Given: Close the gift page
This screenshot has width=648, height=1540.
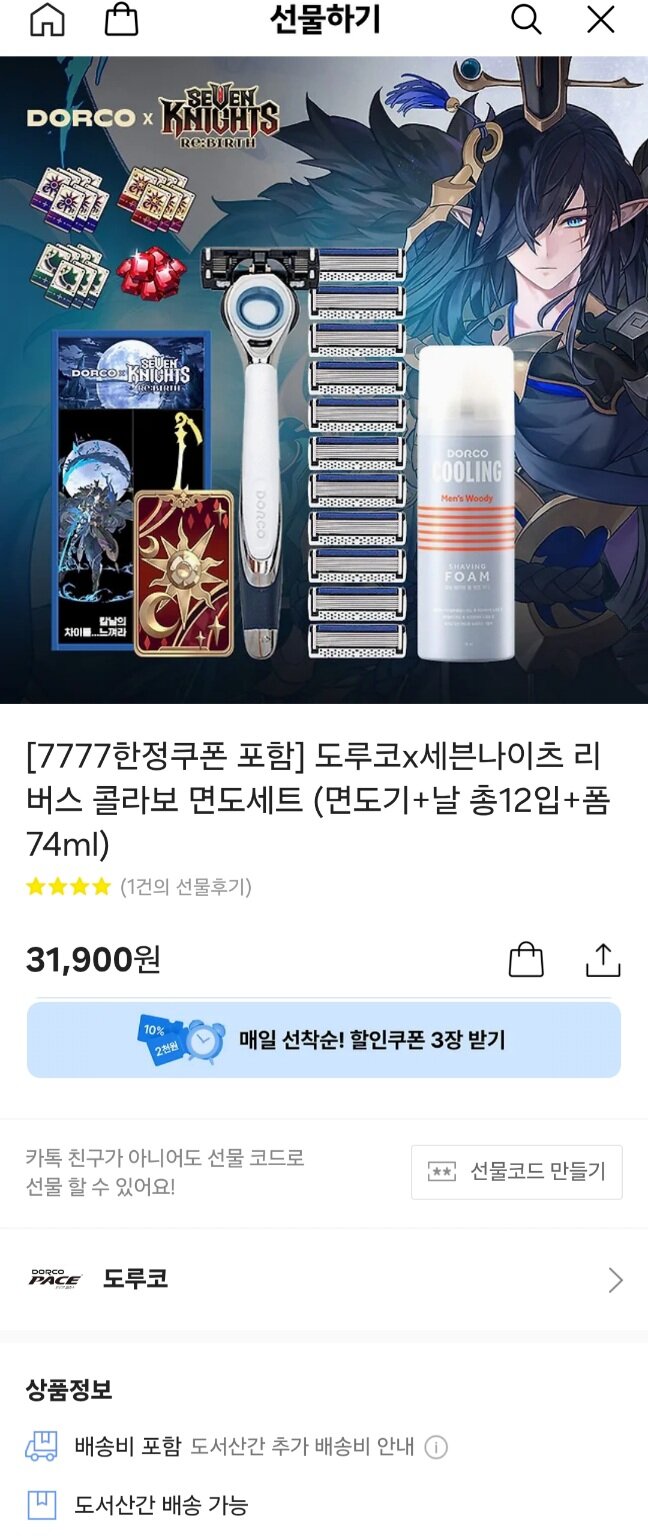Looking at the screenshot, I should point(600,20).
